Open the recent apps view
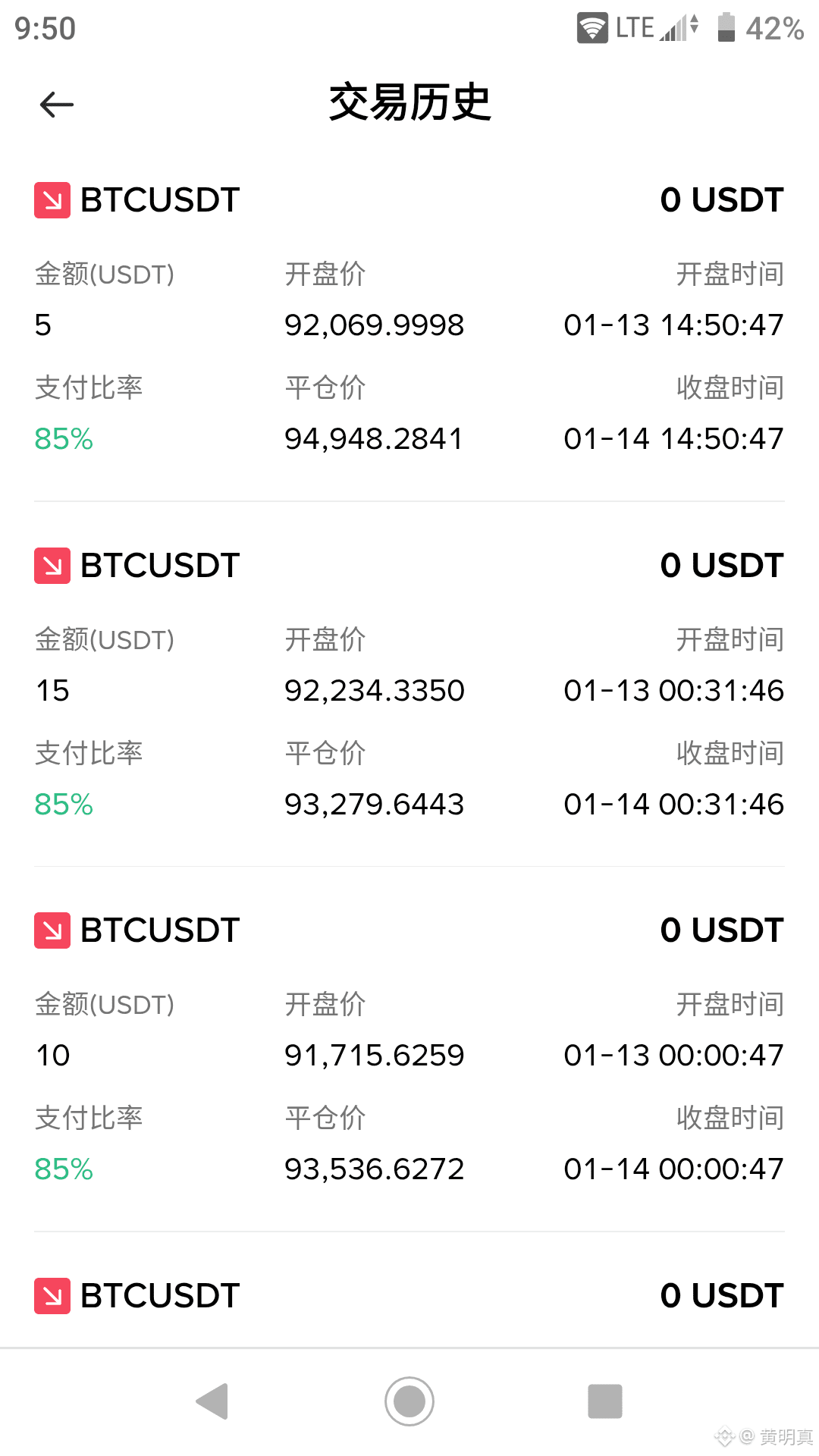The image size is (819, 1456). (604, 1401)
